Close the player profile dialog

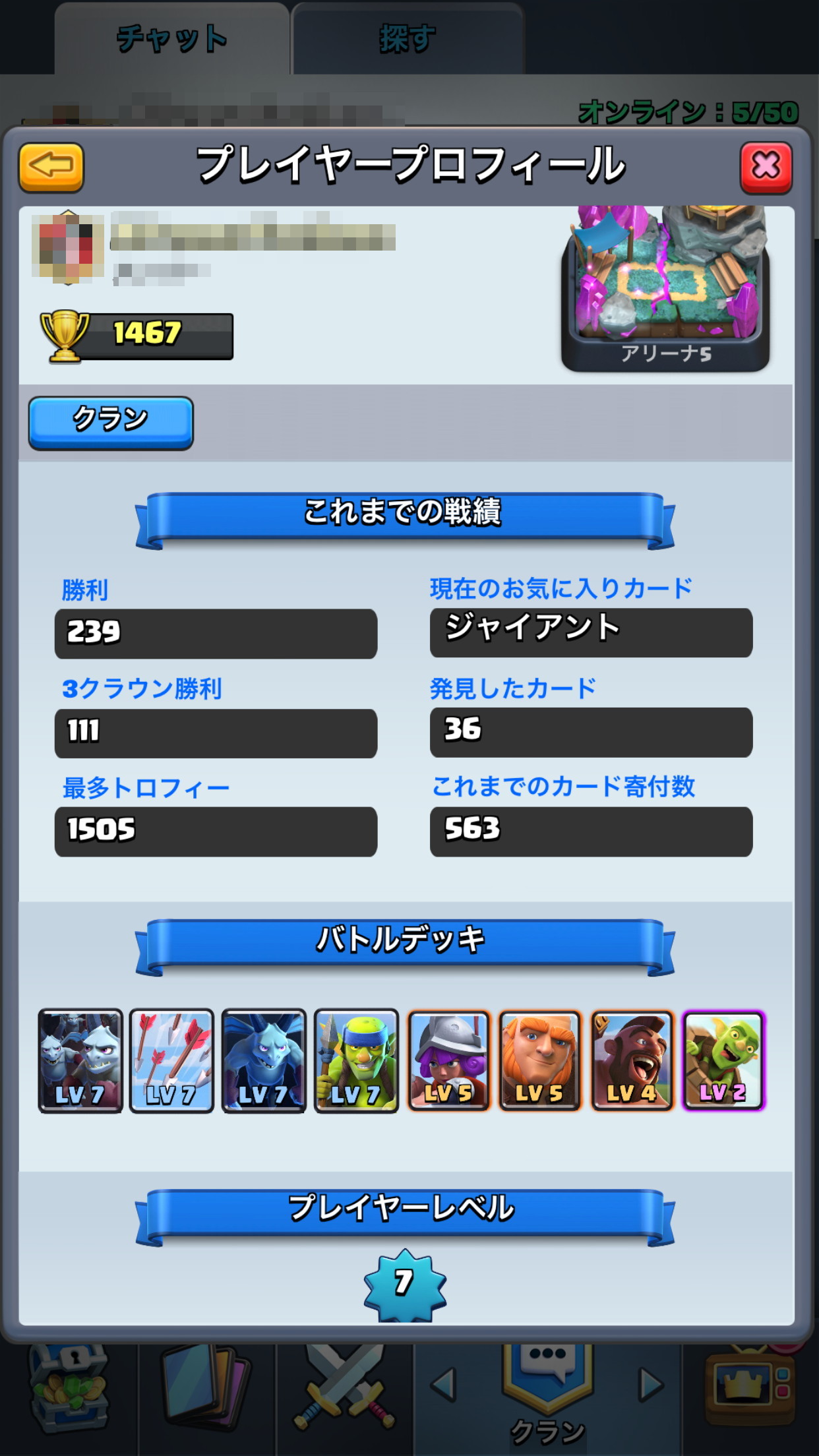(766, 167)
